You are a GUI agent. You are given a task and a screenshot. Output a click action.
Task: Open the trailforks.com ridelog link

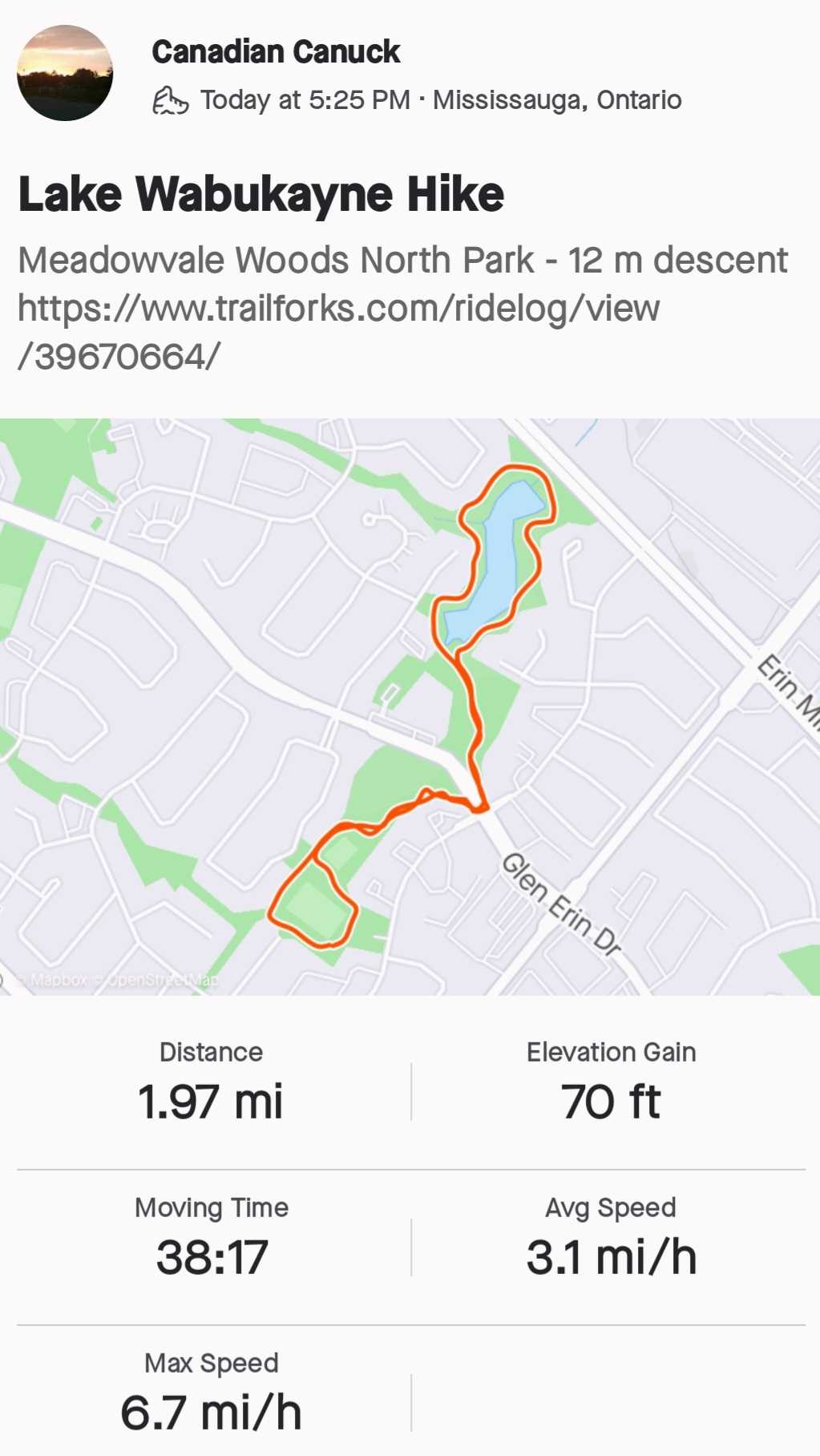(x=338, y=332)
